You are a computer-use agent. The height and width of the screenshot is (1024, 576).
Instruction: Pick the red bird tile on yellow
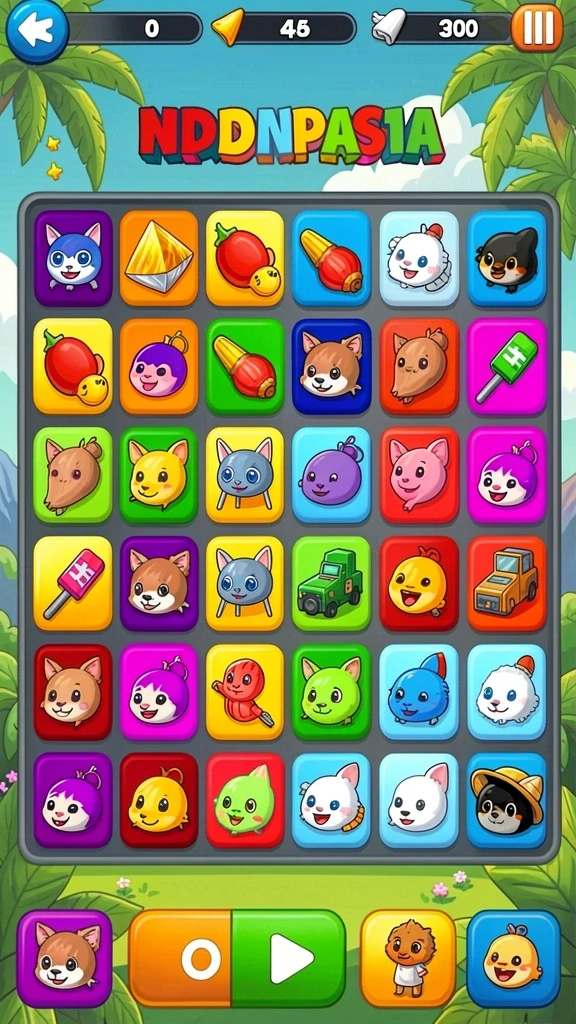pos(245,692)
